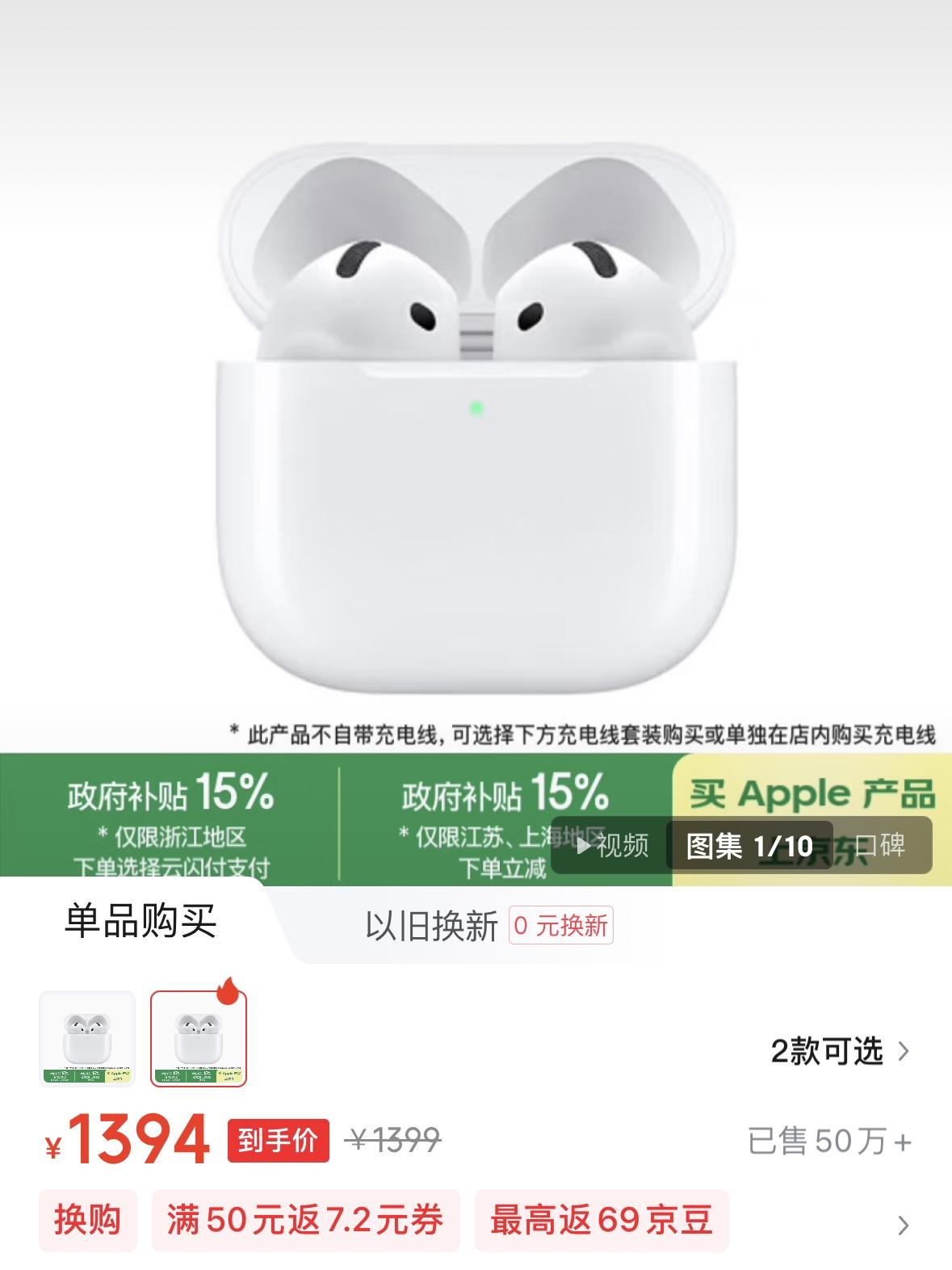View the 满50元返7.2元券 coupon offer
952x1270 pixels.
305,1220
